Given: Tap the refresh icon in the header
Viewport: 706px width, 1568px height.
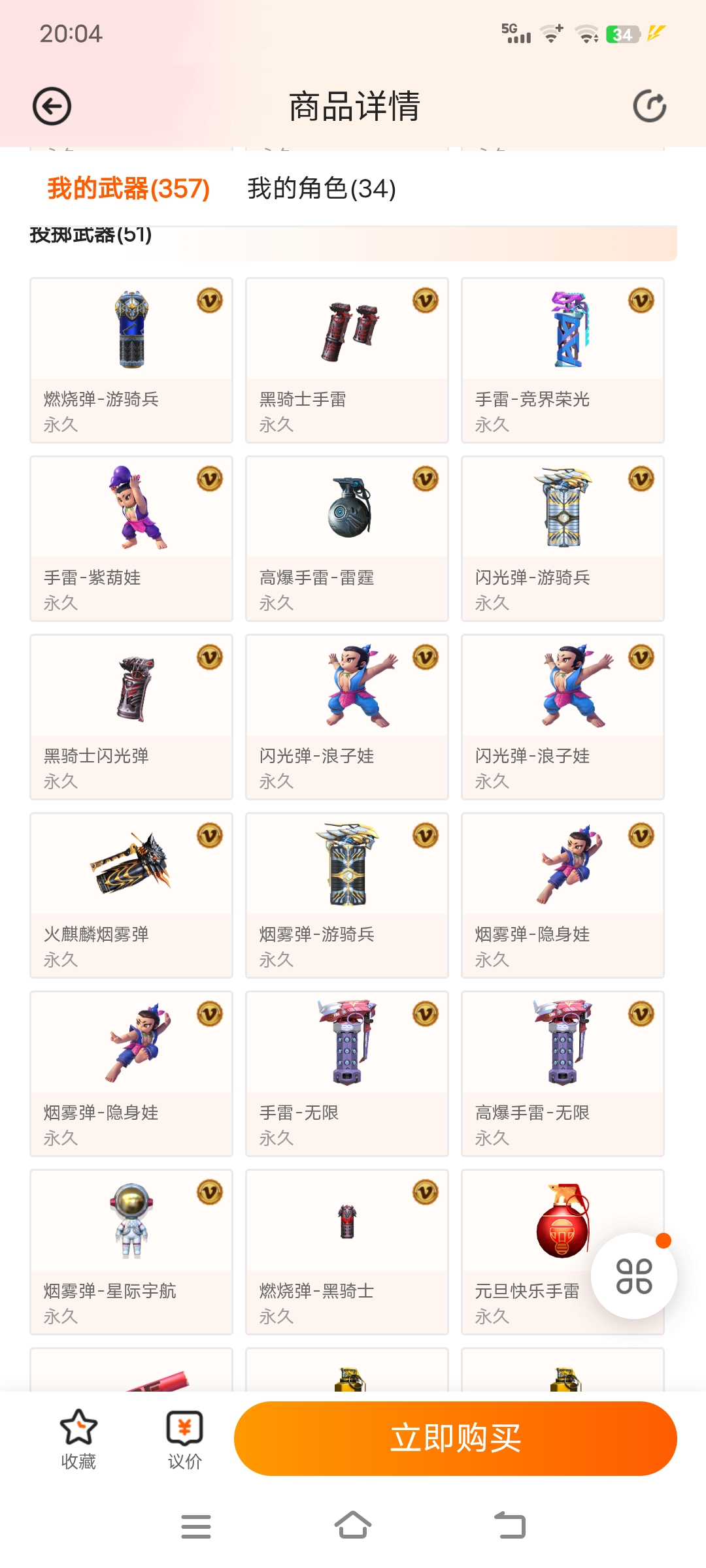Looking at the screenshot, I should click(x=650, y=106).
